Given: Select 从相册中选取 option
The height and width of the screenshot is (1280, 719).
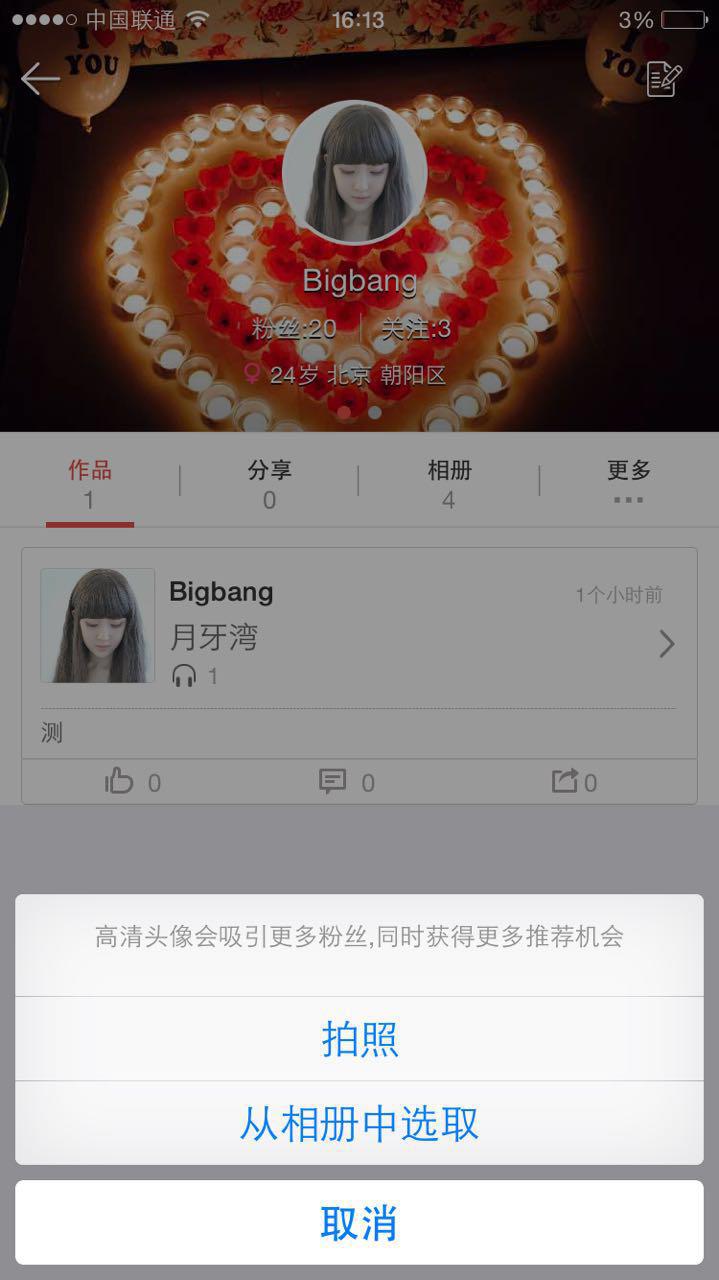Looking at the screenshot, I should (x=359, y=1123).
